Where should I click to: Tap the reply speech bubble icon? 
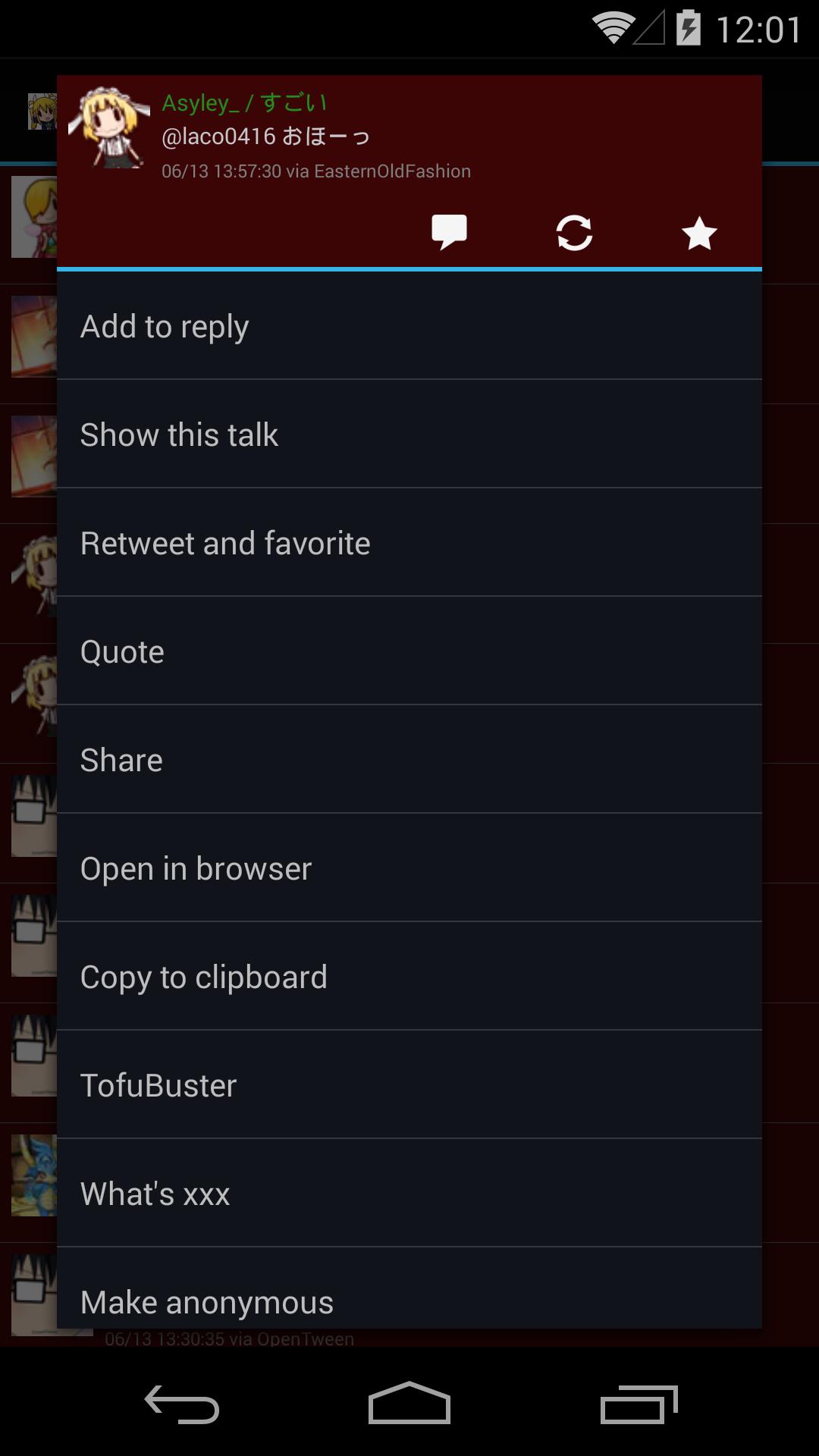pos(449,232)
